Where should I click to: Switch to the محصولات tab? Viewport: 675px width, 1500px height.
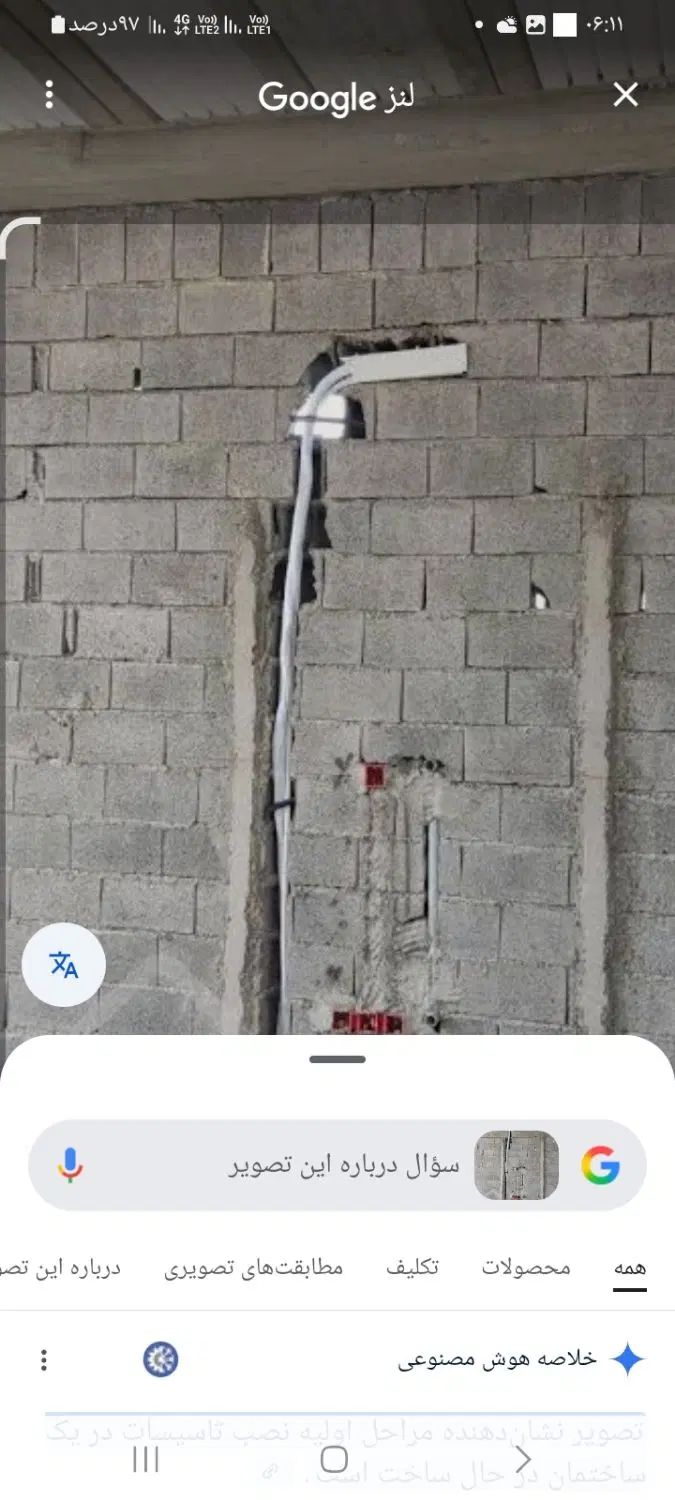coord(526,1267)
